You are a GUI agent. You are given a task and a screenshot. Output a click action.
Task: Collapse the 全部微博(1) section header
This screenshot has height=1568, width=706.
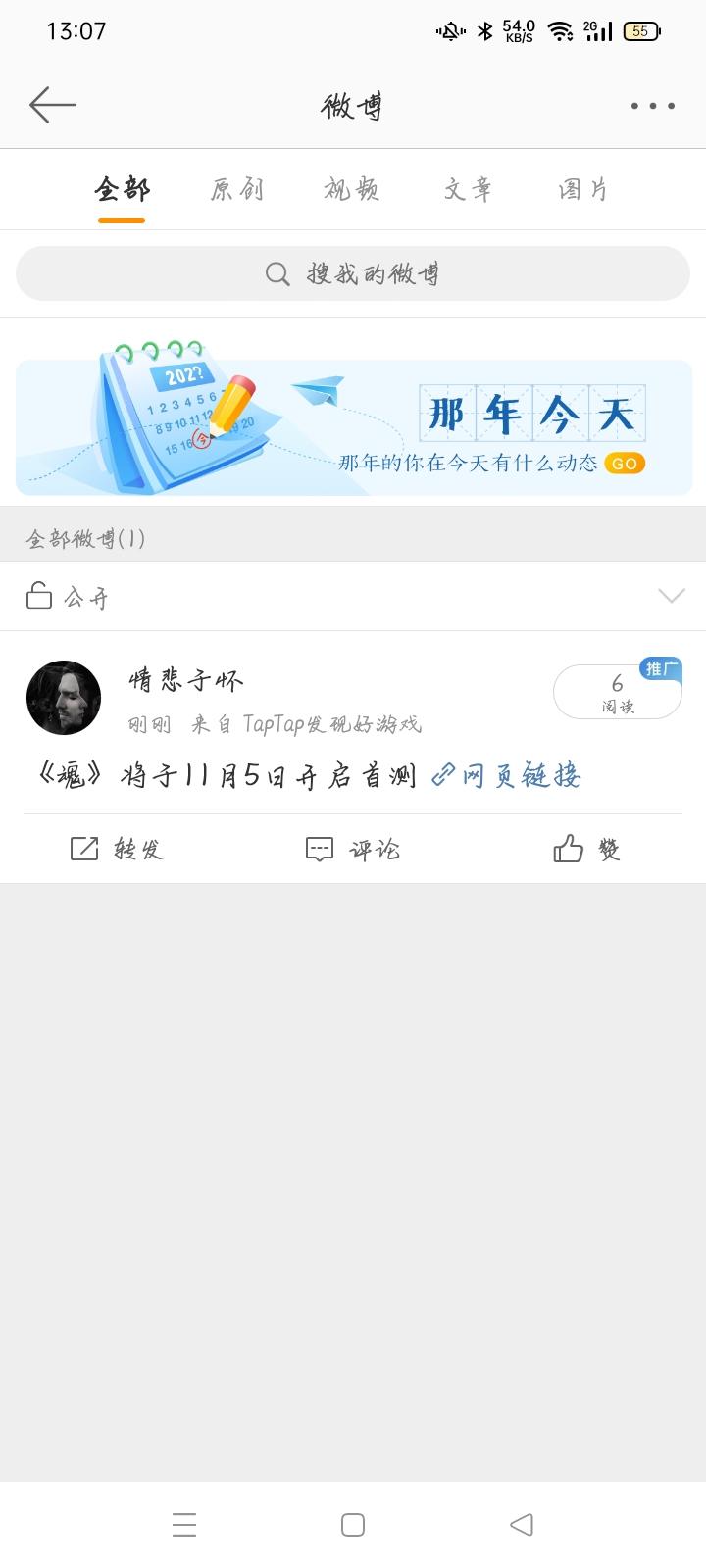(86, 538)
